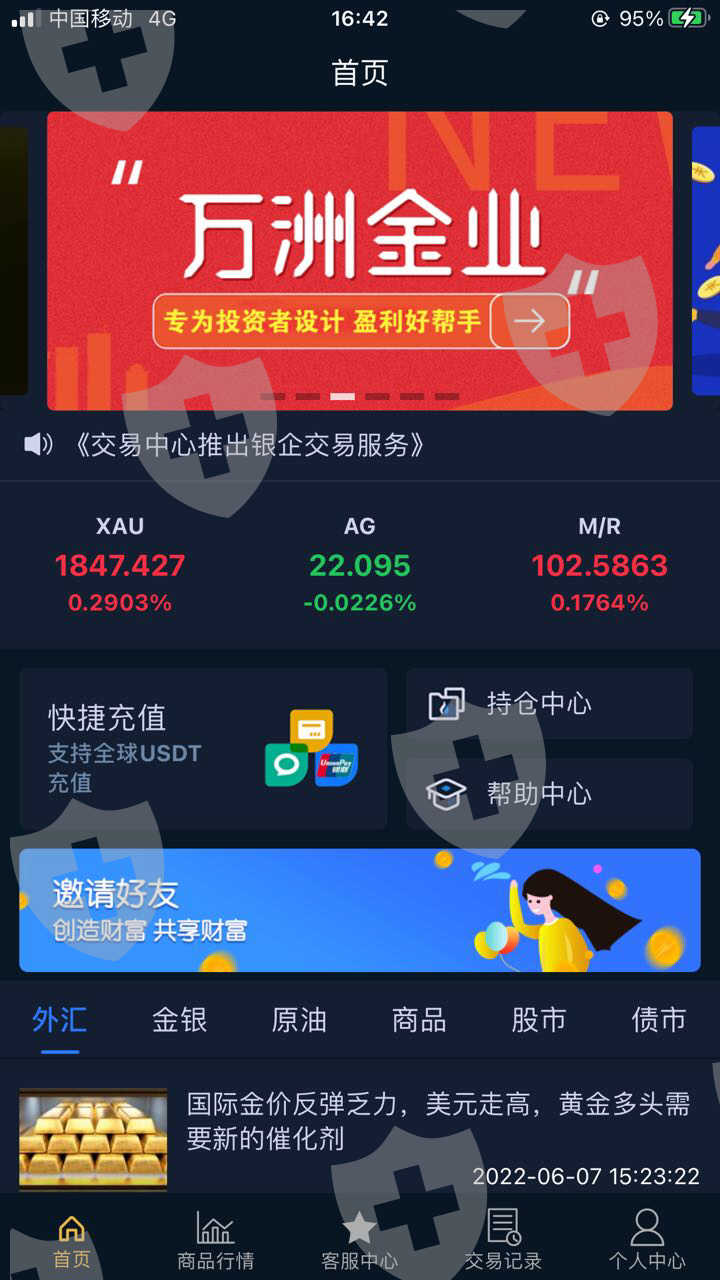This screenshot has width=720, height=1280.
Task: Open the 交易中心推出银企交易服务 announcement
Action: click(250, 445)
